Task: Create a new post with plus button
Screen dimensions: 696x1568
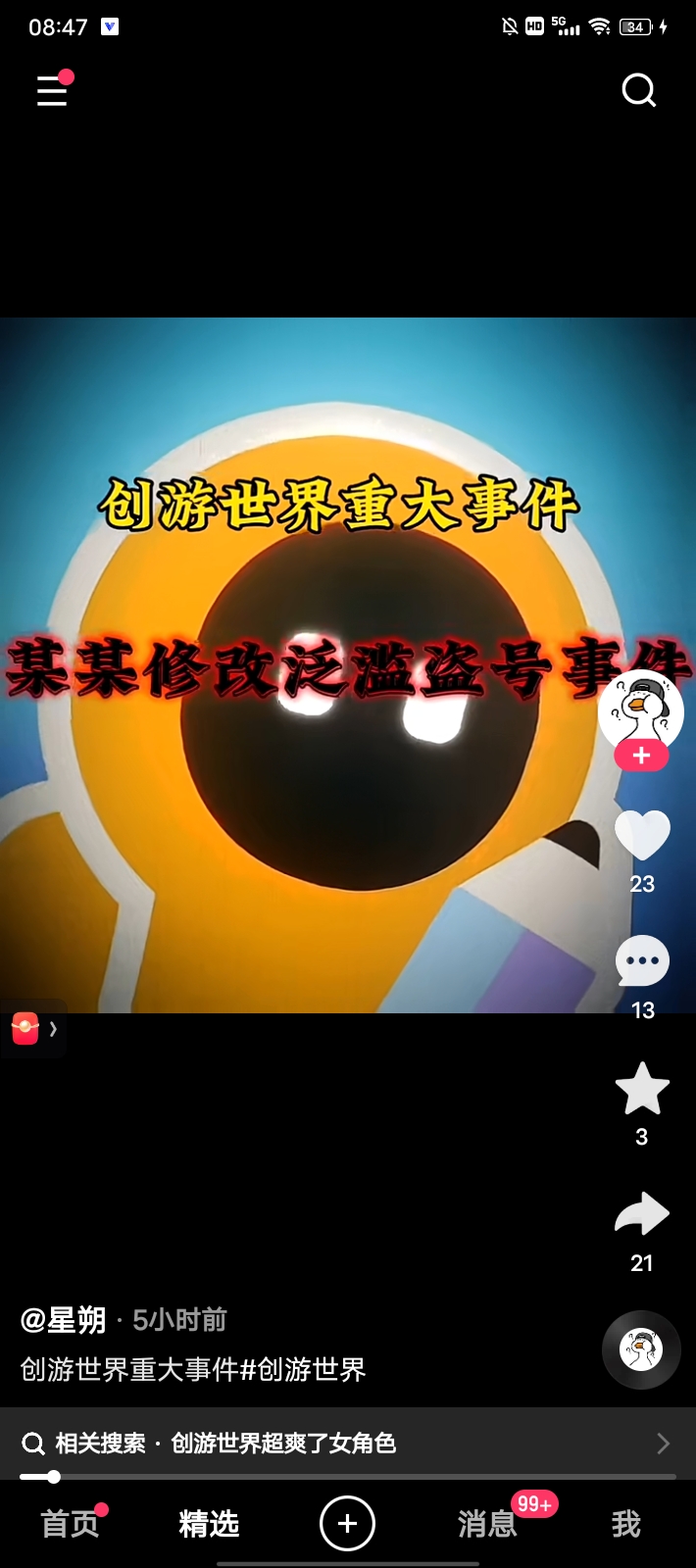Action: 347,1524
